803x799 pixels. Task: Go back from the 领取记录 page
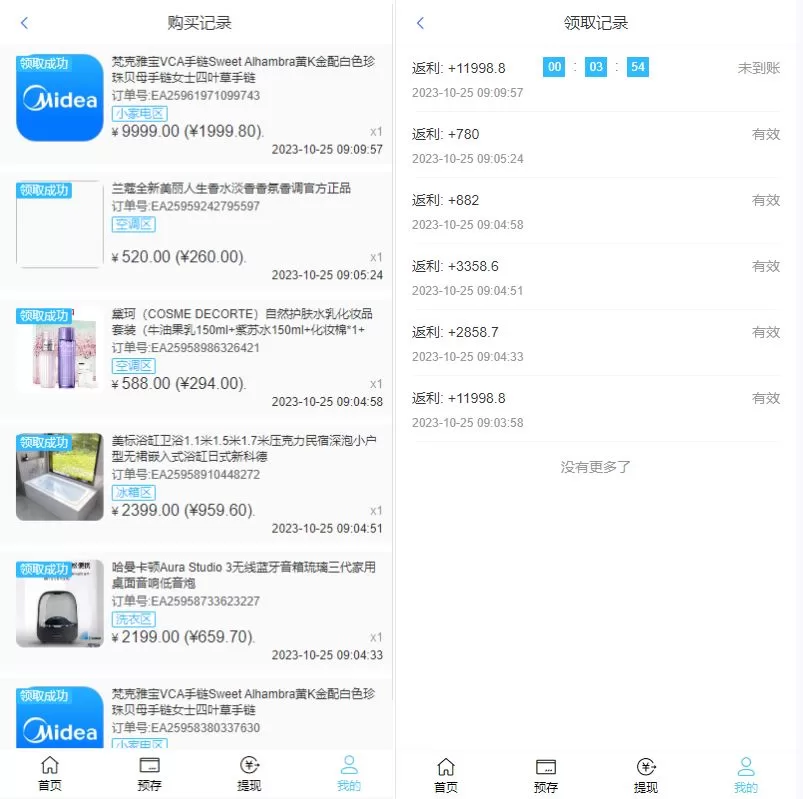(x=421, y=23)
